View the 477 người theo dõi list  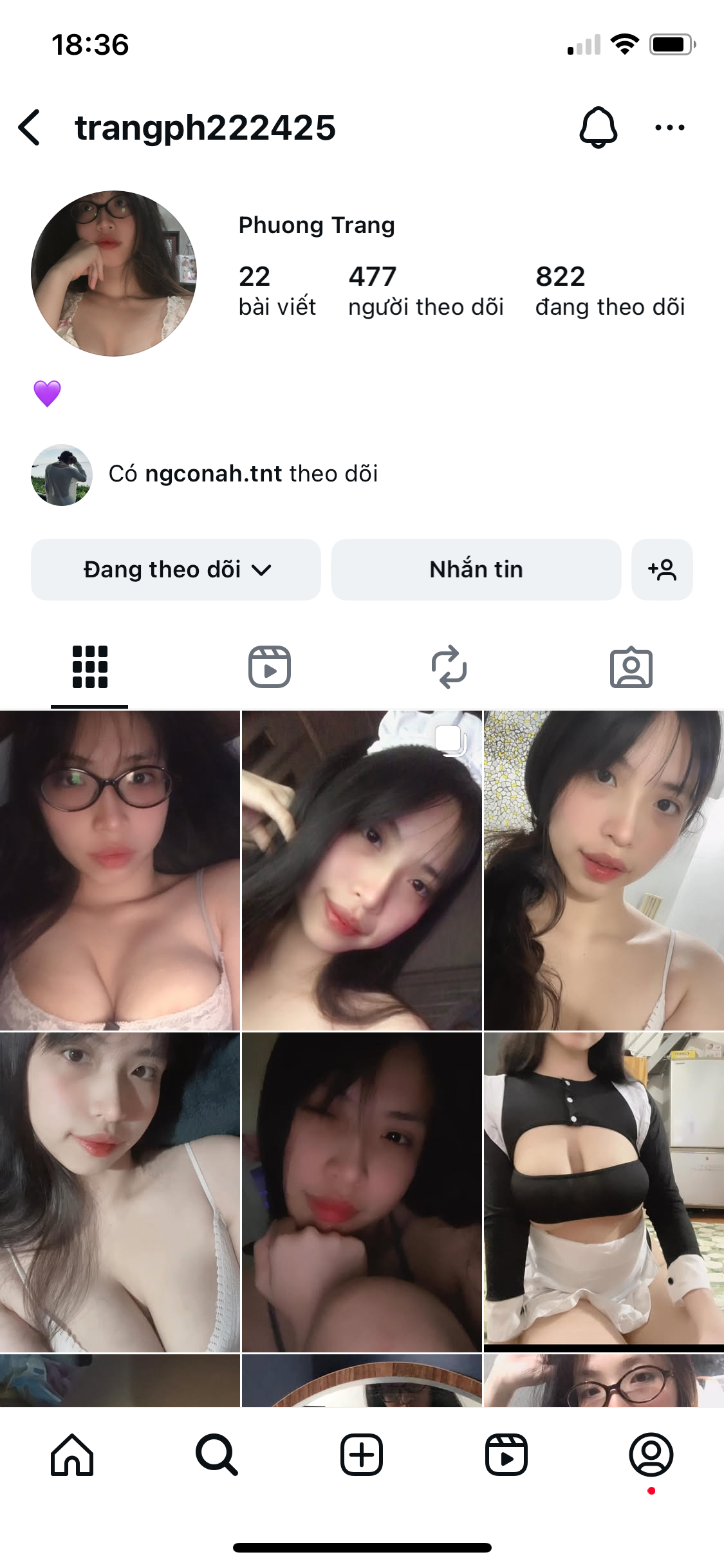tap(425, 291)
